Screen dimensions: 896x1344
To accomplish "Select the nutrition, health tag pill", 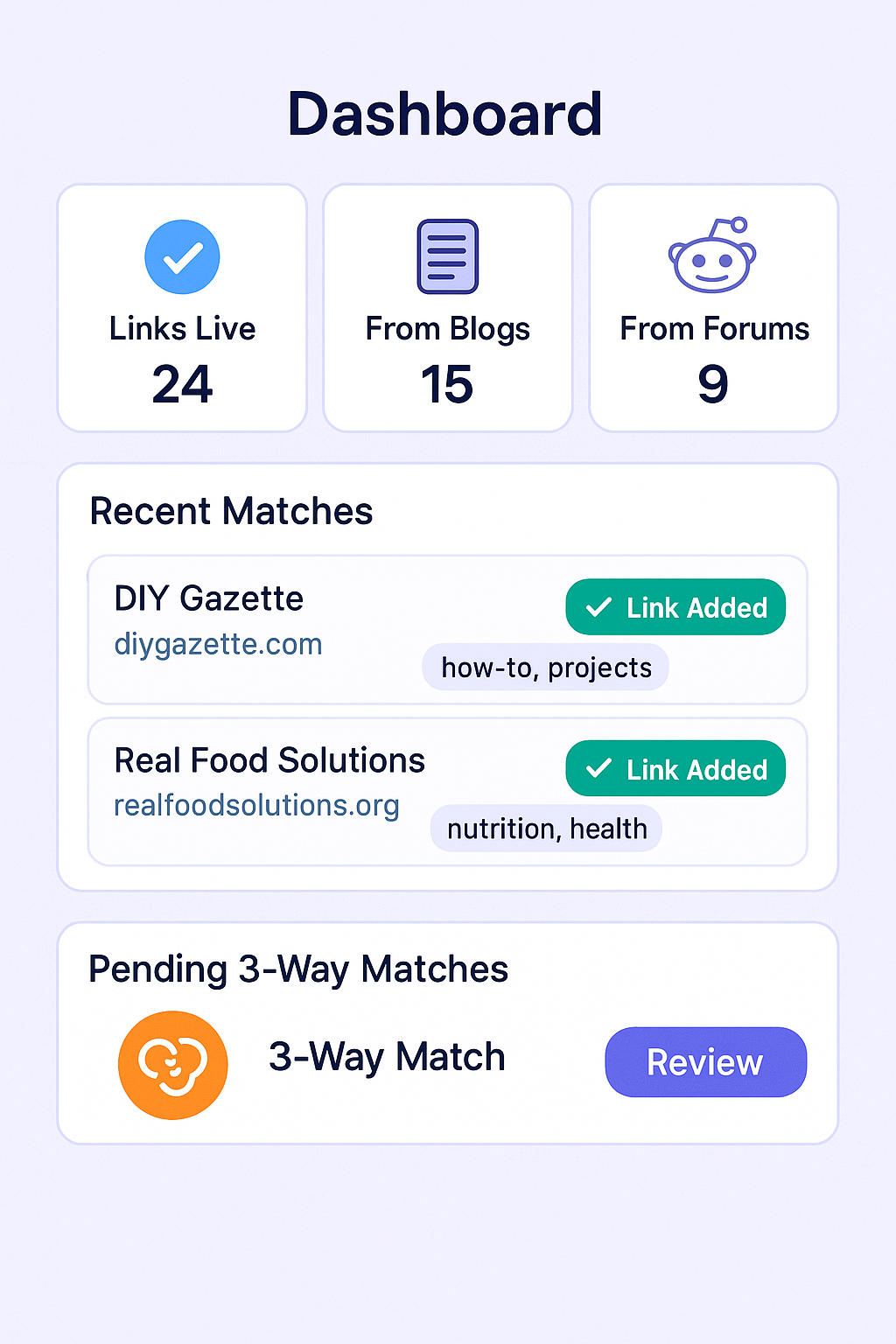I will [x=546, y=828].
